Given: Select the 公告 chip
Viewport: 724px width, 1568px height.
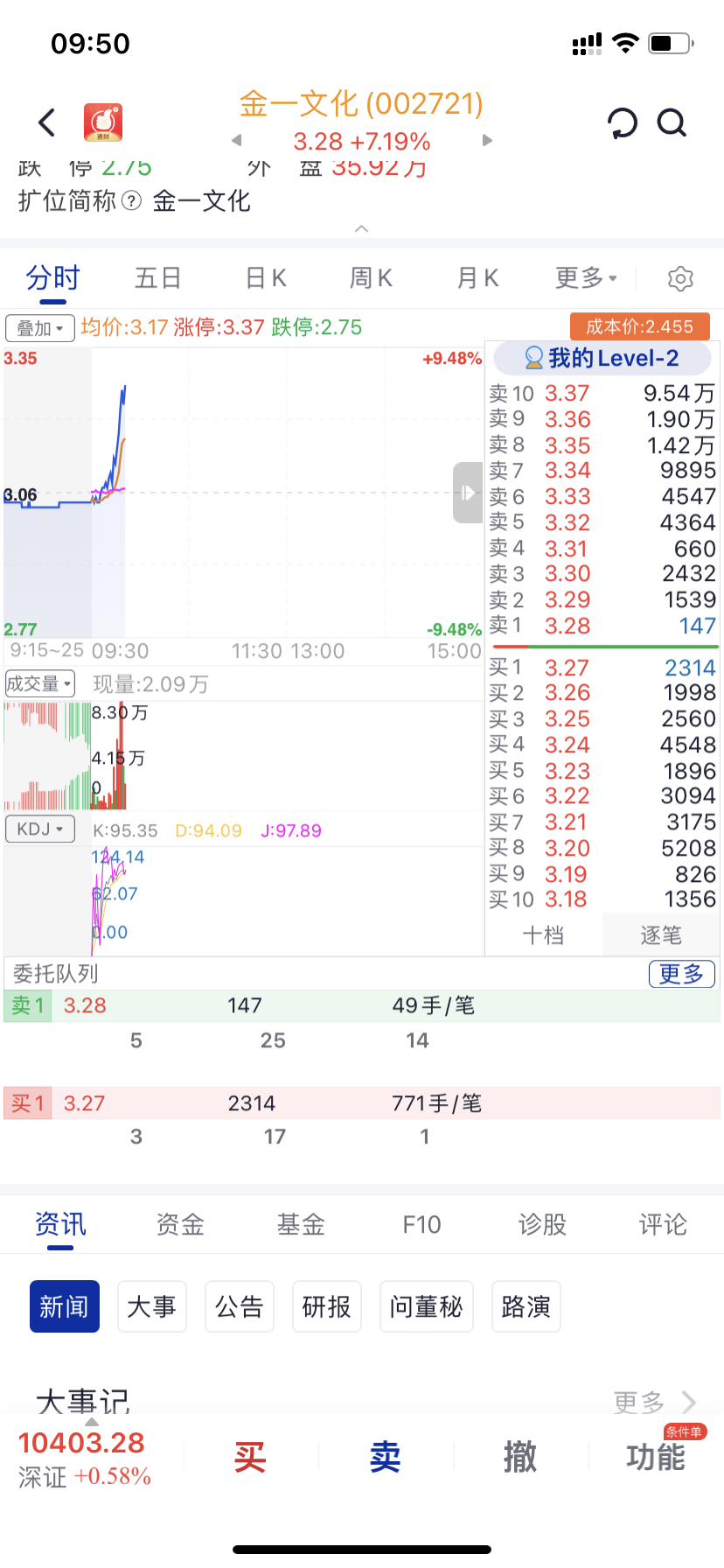Looking at the screenshot, I should click(240, 1307).
